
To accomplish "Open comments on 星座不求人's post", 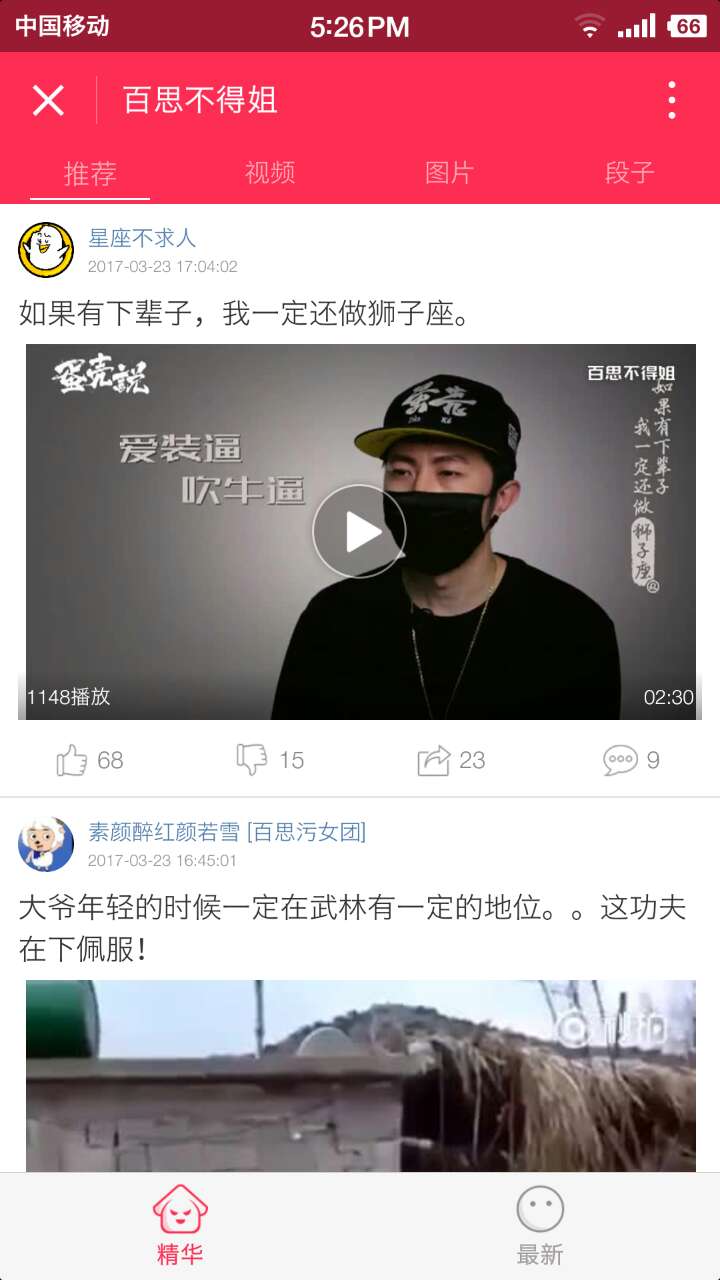I will point(630,760).
